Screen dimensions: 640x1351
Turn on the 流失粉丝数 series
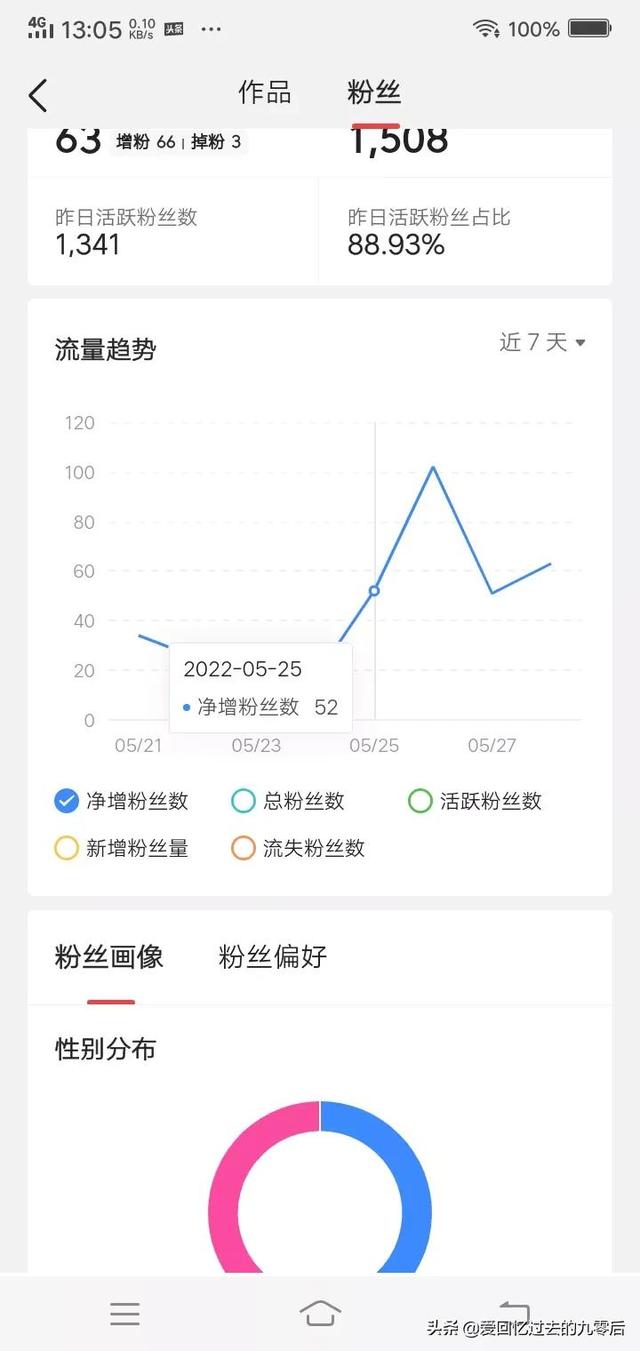[x=243, y=849]
